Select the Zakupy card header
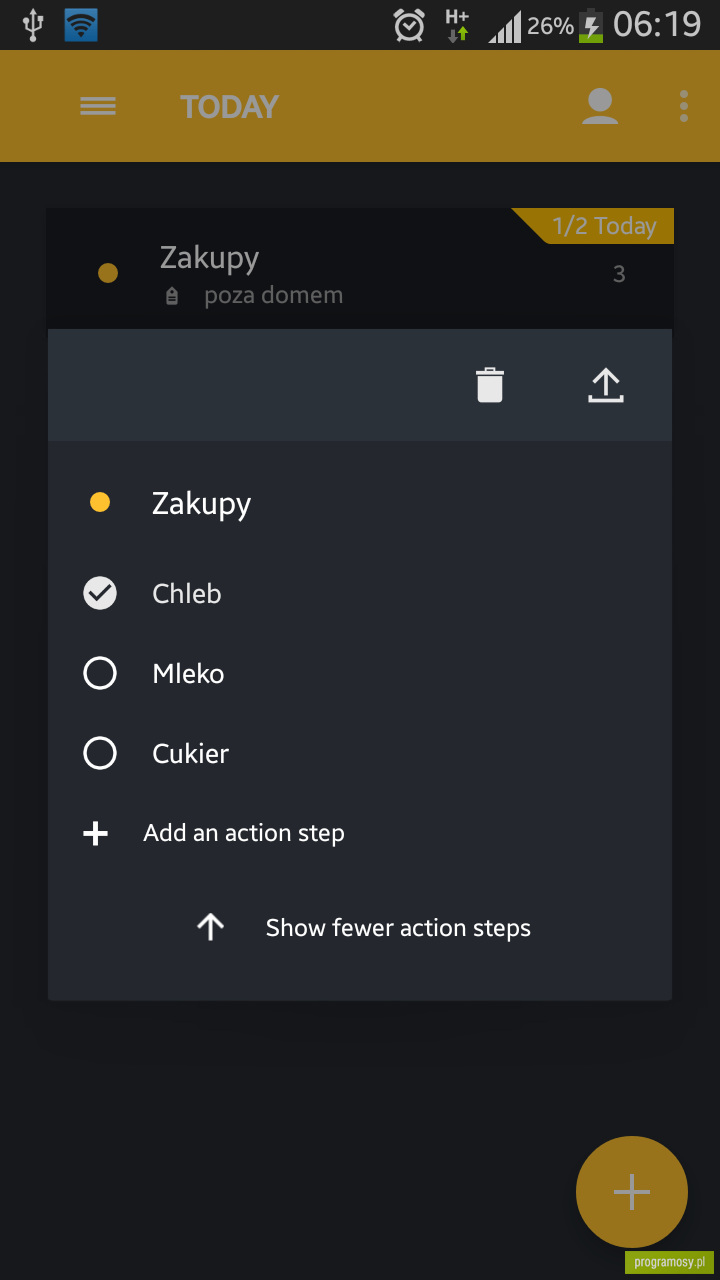 pyautogui.click(x=360, y=269)
